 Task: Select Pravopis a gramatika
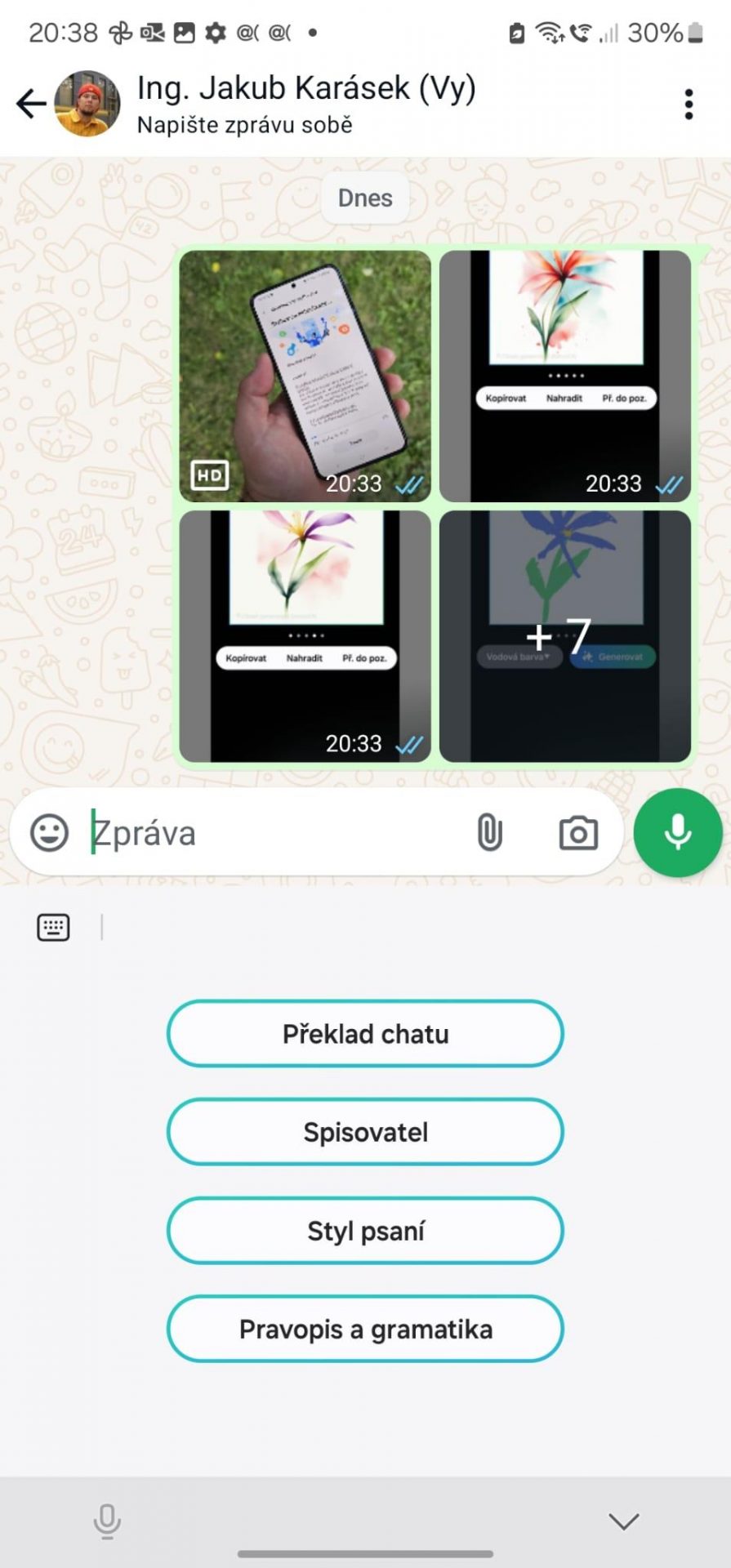click(x=365, y=1329)
